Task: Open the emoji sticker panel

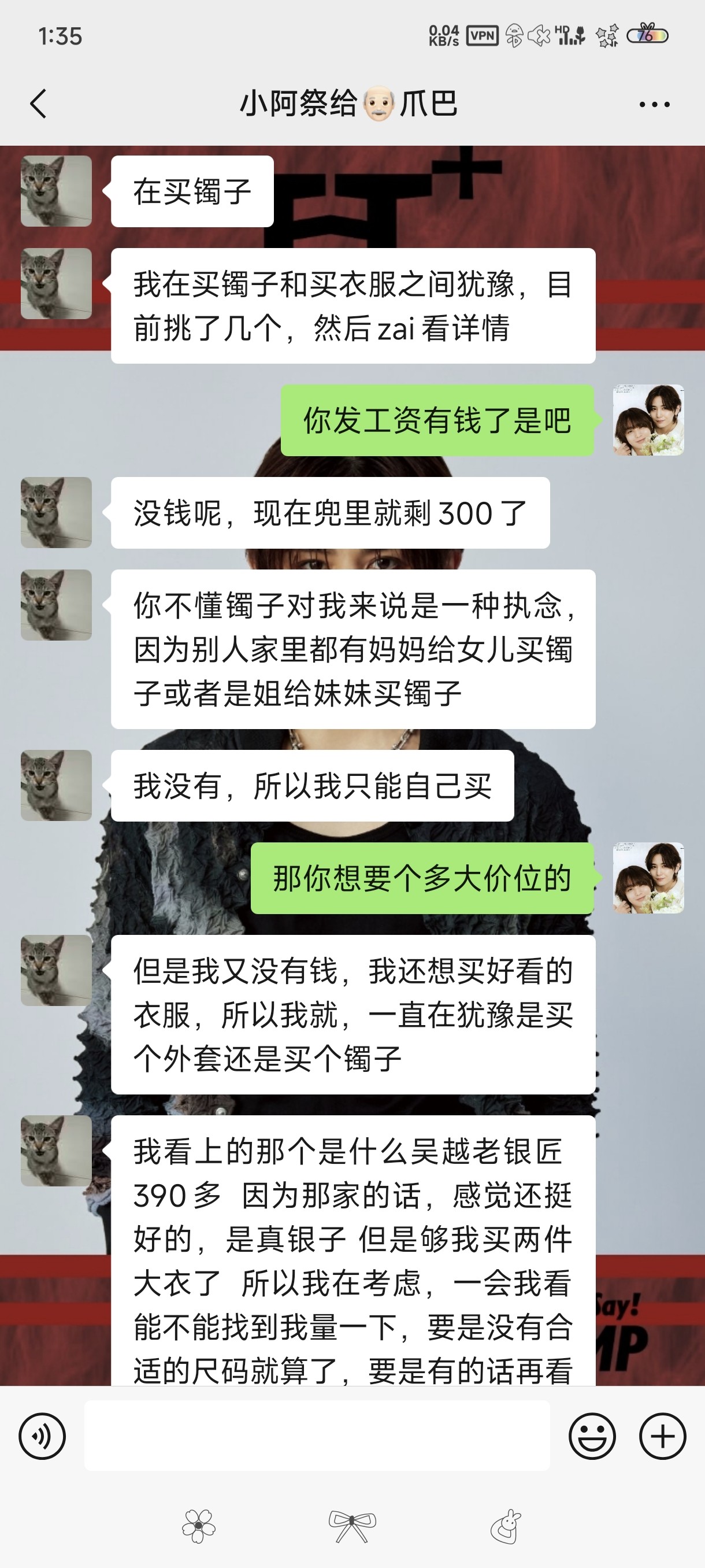Action: pyautogui.click(x=592, y=1436)
